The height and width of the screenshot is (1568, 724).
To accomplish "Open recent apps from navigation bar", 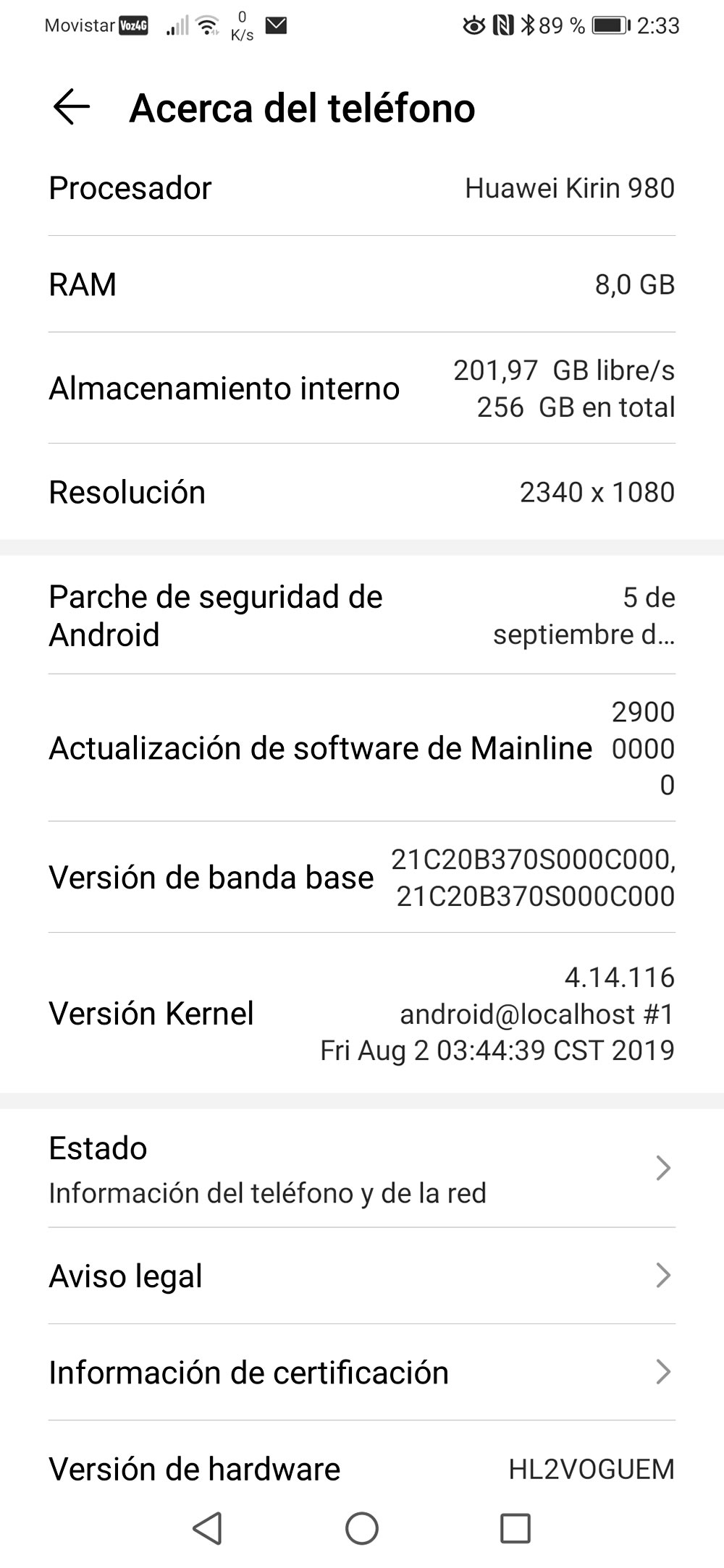I will [x=515, y=1528].
